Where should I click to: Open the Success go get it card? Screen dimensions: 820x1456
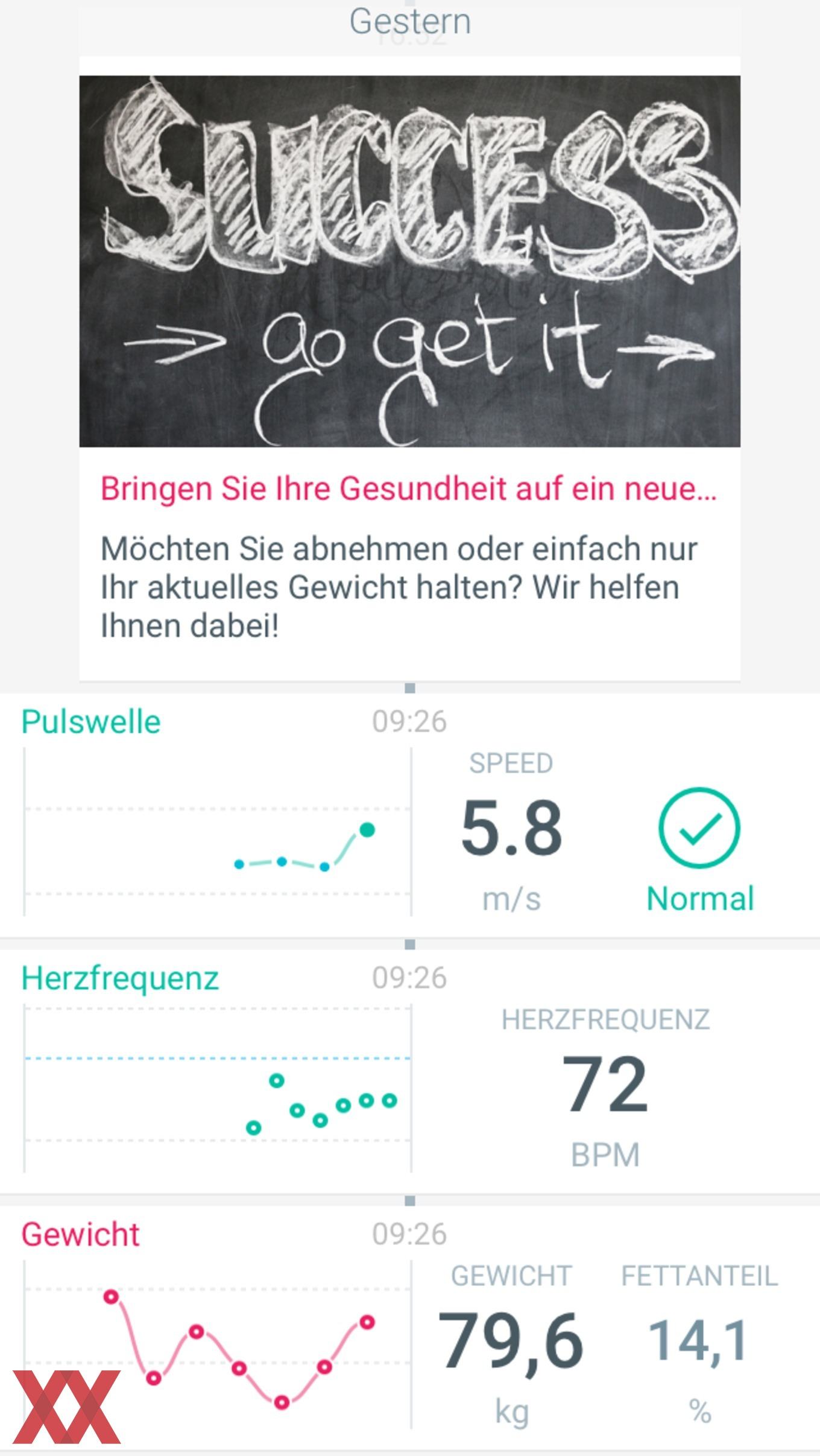point(410,369)
